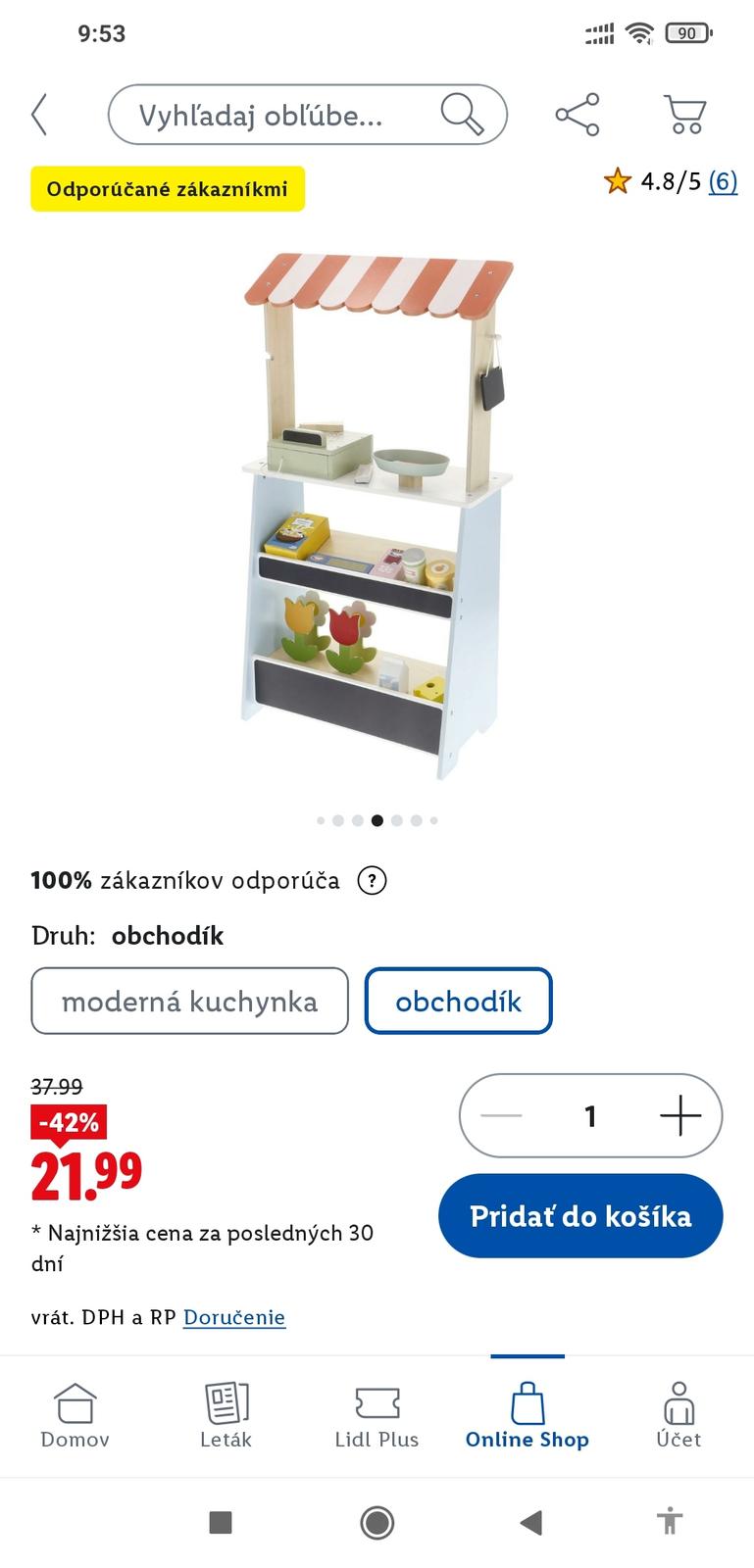This screenshot has height=1568, width=754.
Task: Open the 6 customer reviews link
Action: pyautogui.click(x=723, y=181)
